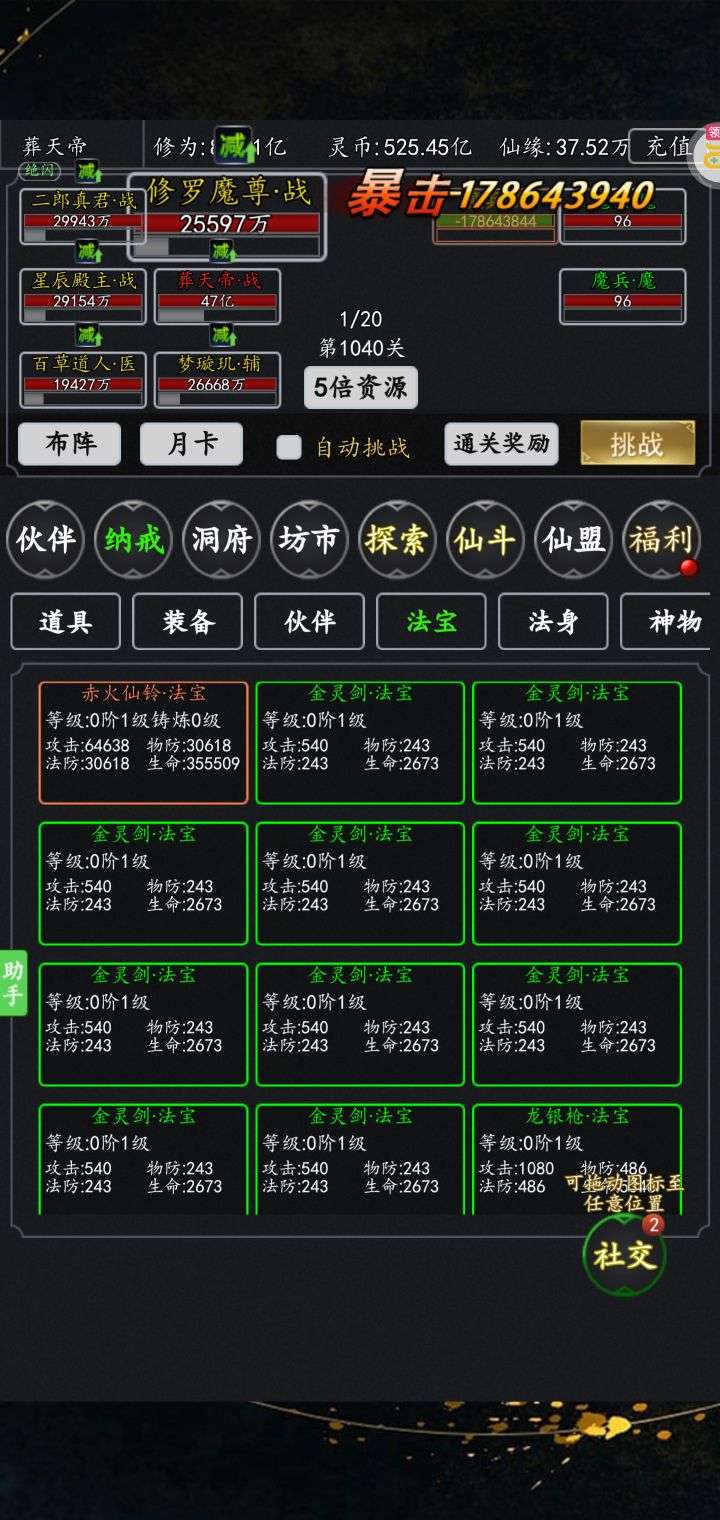This screenshot has width=720, height=1520.
Task: Open the 充值 recharge button
Action: point(668,147)
